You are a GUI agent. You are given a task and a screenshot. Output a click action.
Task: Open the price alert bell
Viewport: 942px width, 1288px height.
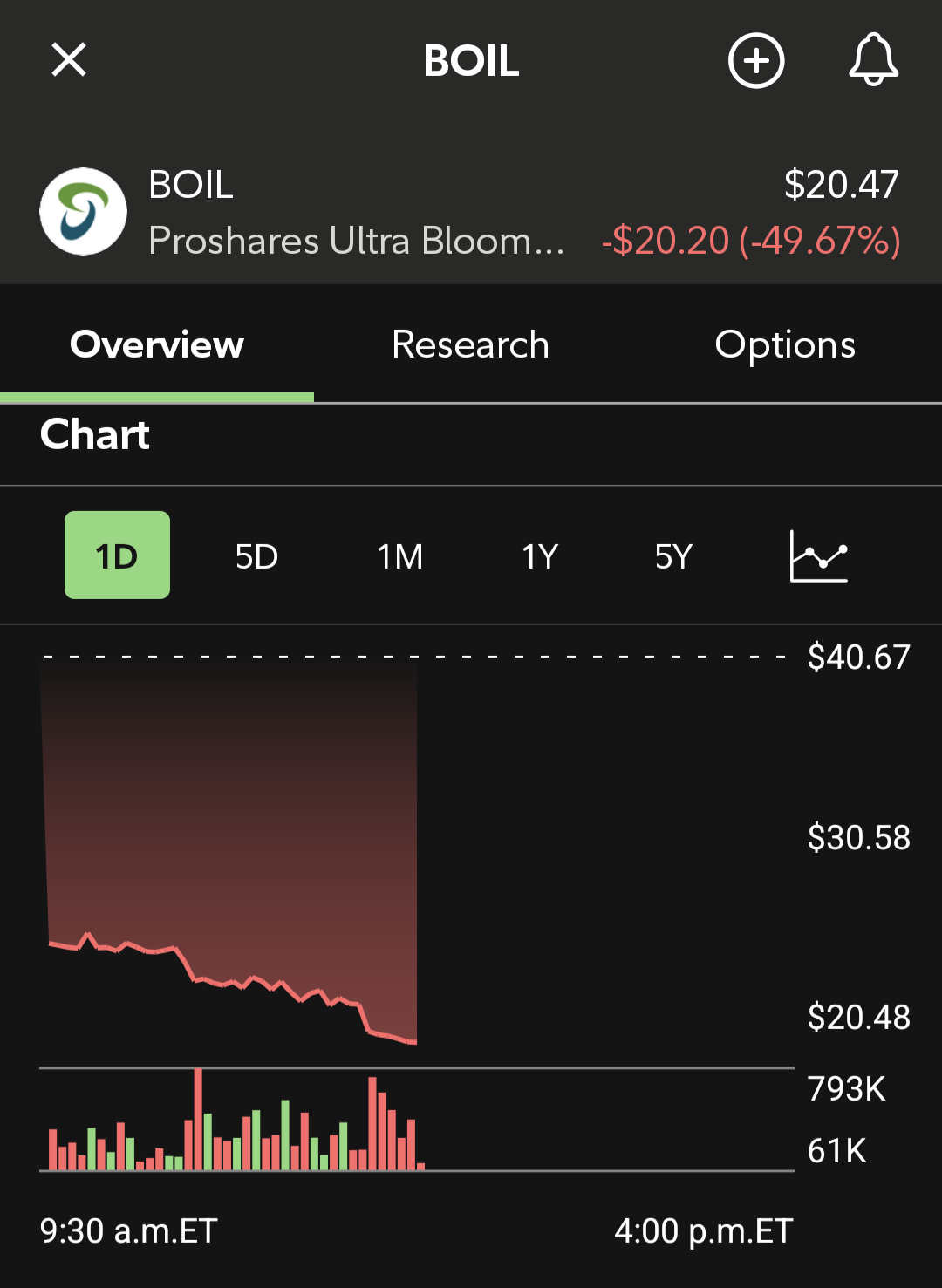873,60
